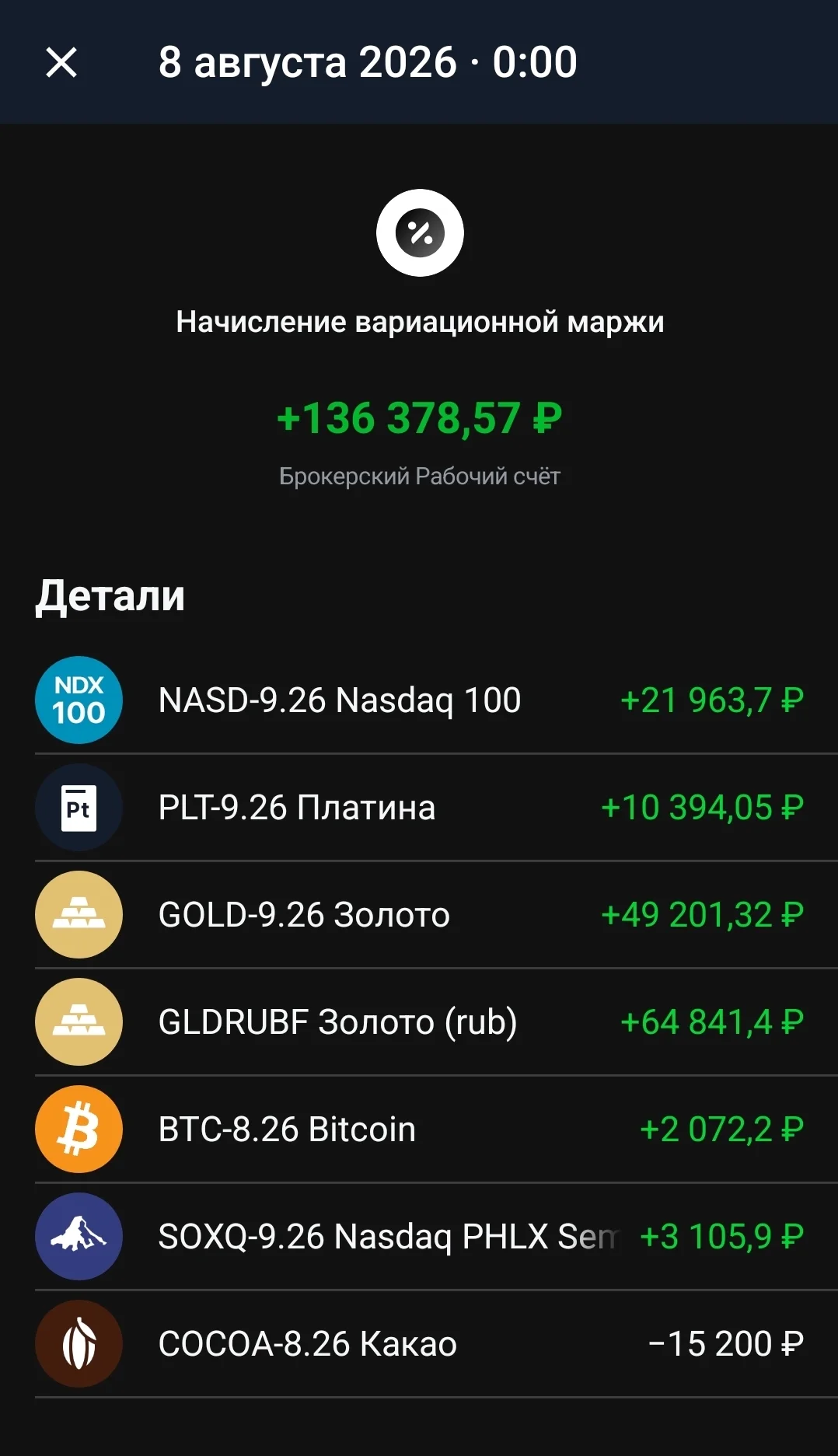The image size is (838, 1456).
Task: Open the SOXQ-9.26 Nasdaq PHLX row
Action: tap(420, 1237)
